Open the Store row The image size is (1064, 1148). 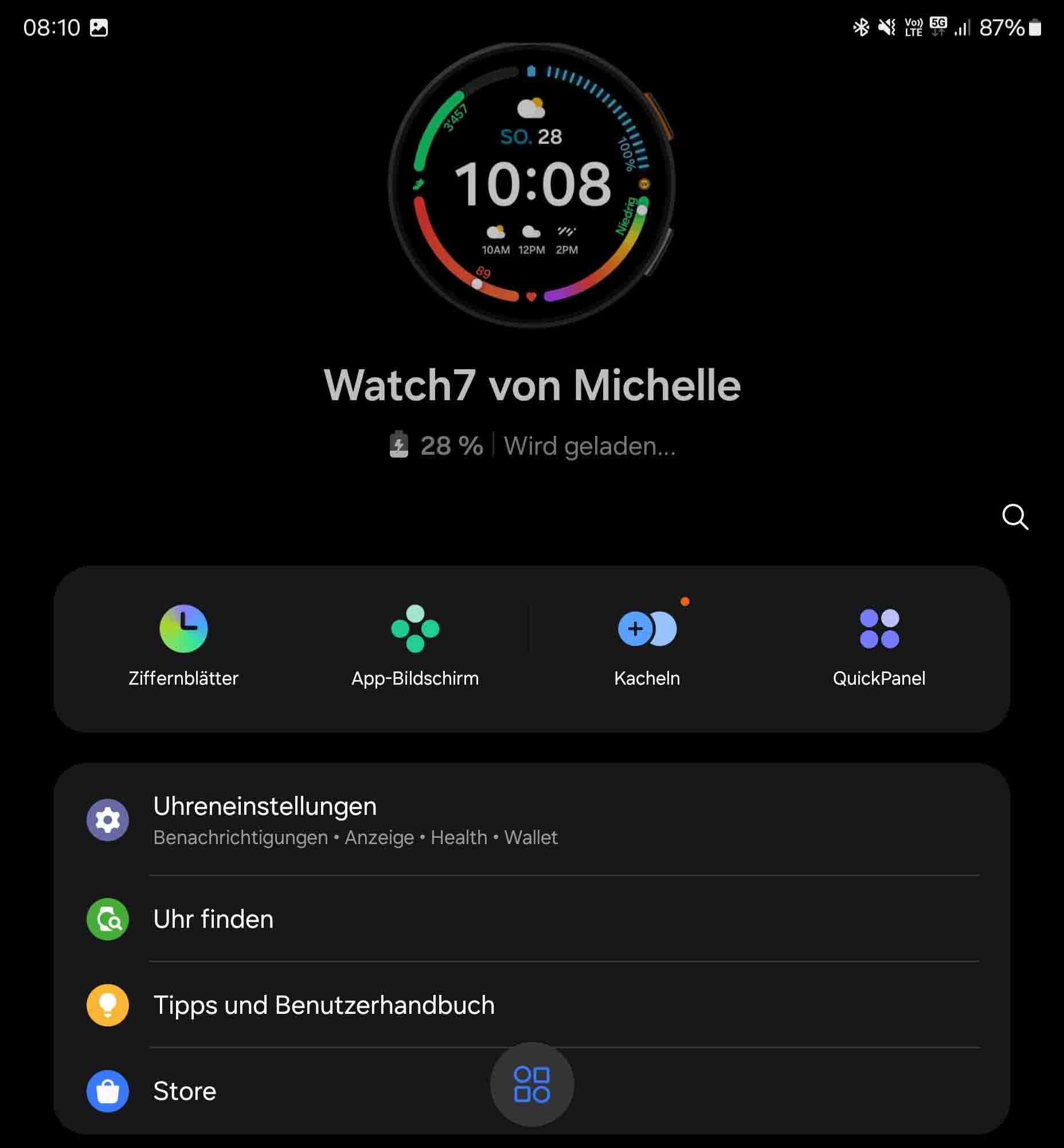288,1091
